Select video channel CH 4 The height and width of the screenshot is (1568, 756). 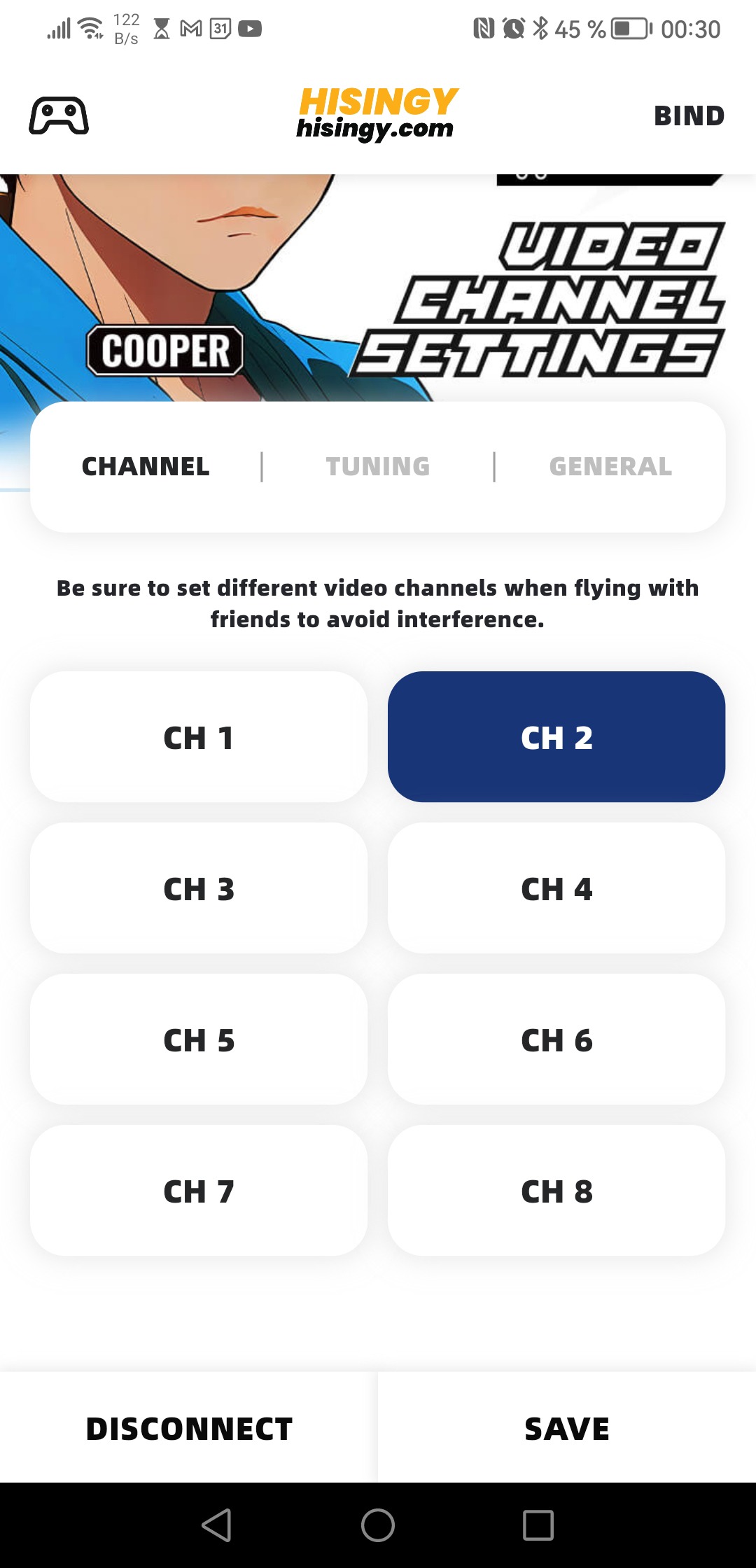[556, 888]
